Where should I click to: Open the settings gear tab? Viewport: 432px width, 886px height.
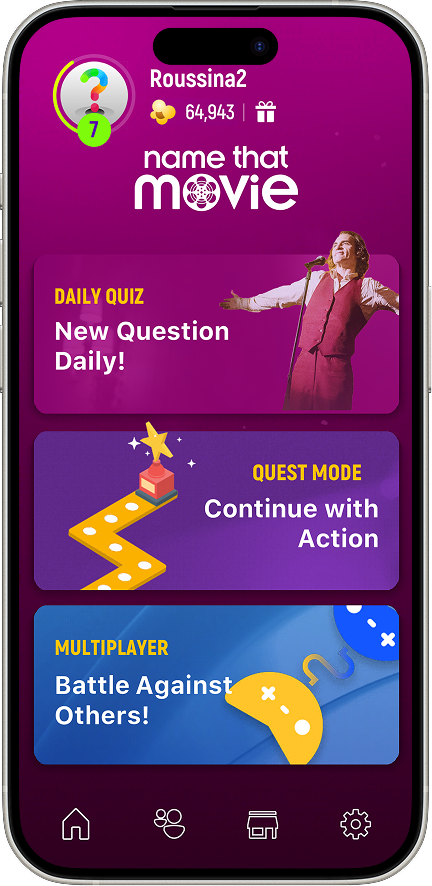point(356,824)
